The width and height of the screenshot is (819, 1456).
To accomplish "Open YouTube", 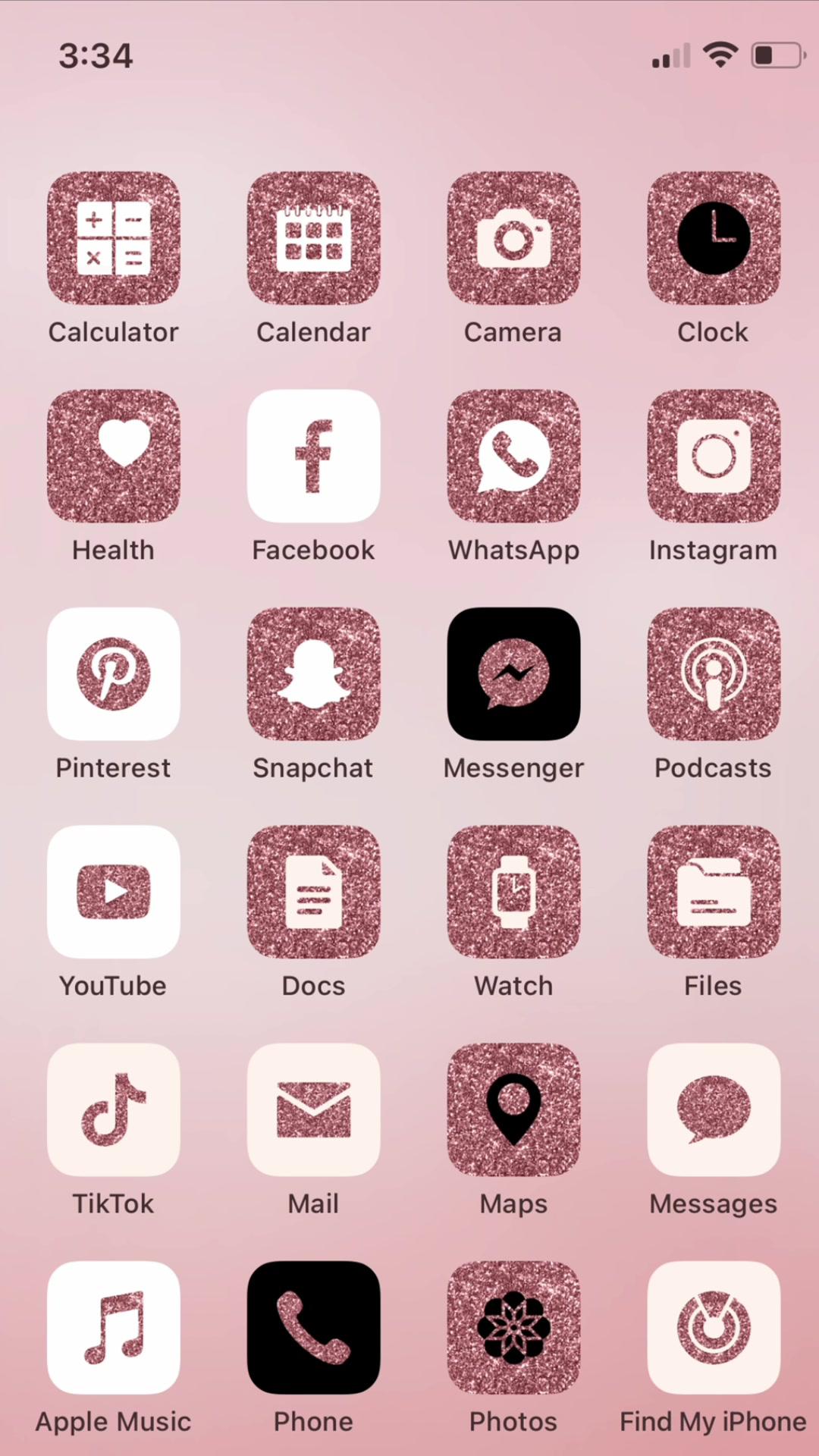I will (113, 891).
